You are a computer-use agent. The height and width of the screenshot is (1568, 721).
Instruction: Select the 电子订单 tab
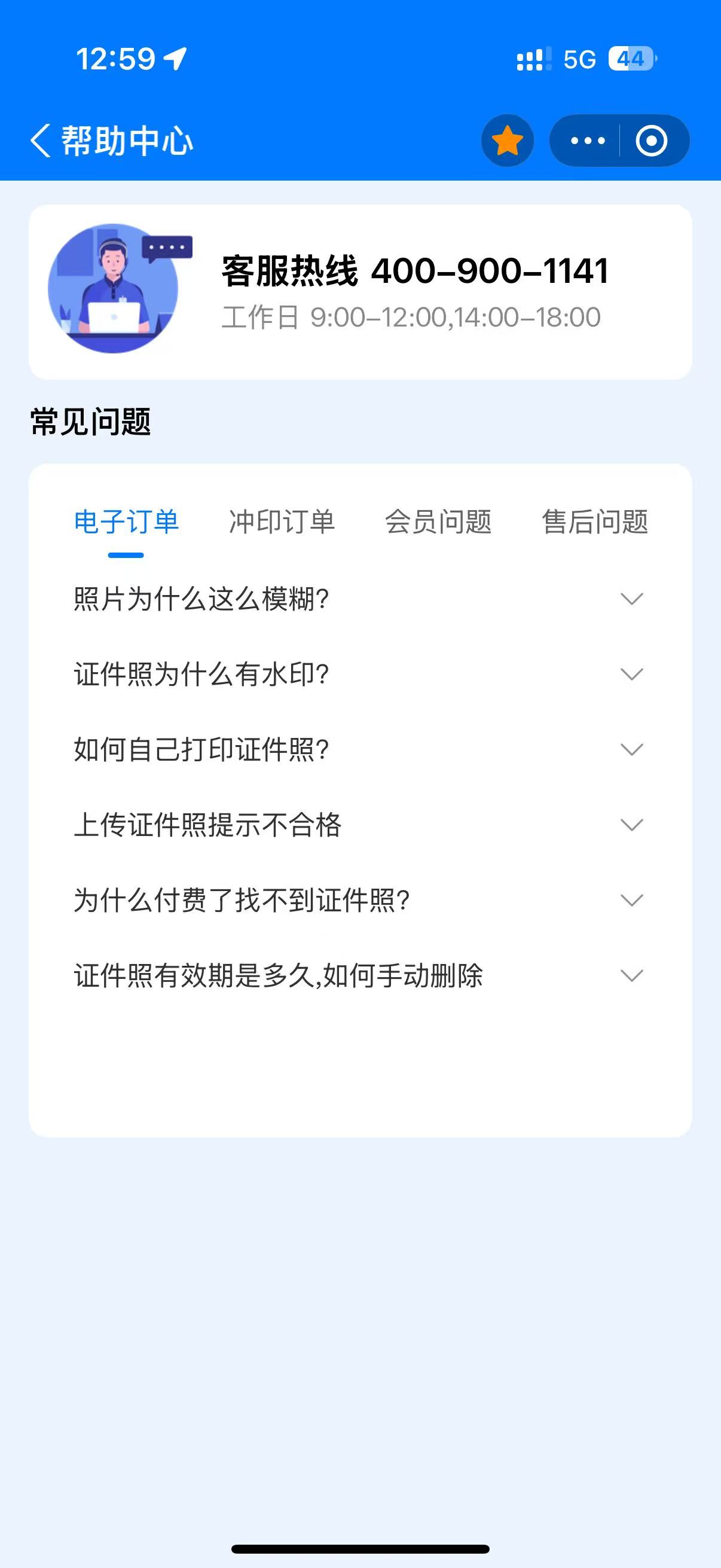[x=126, y=522]
